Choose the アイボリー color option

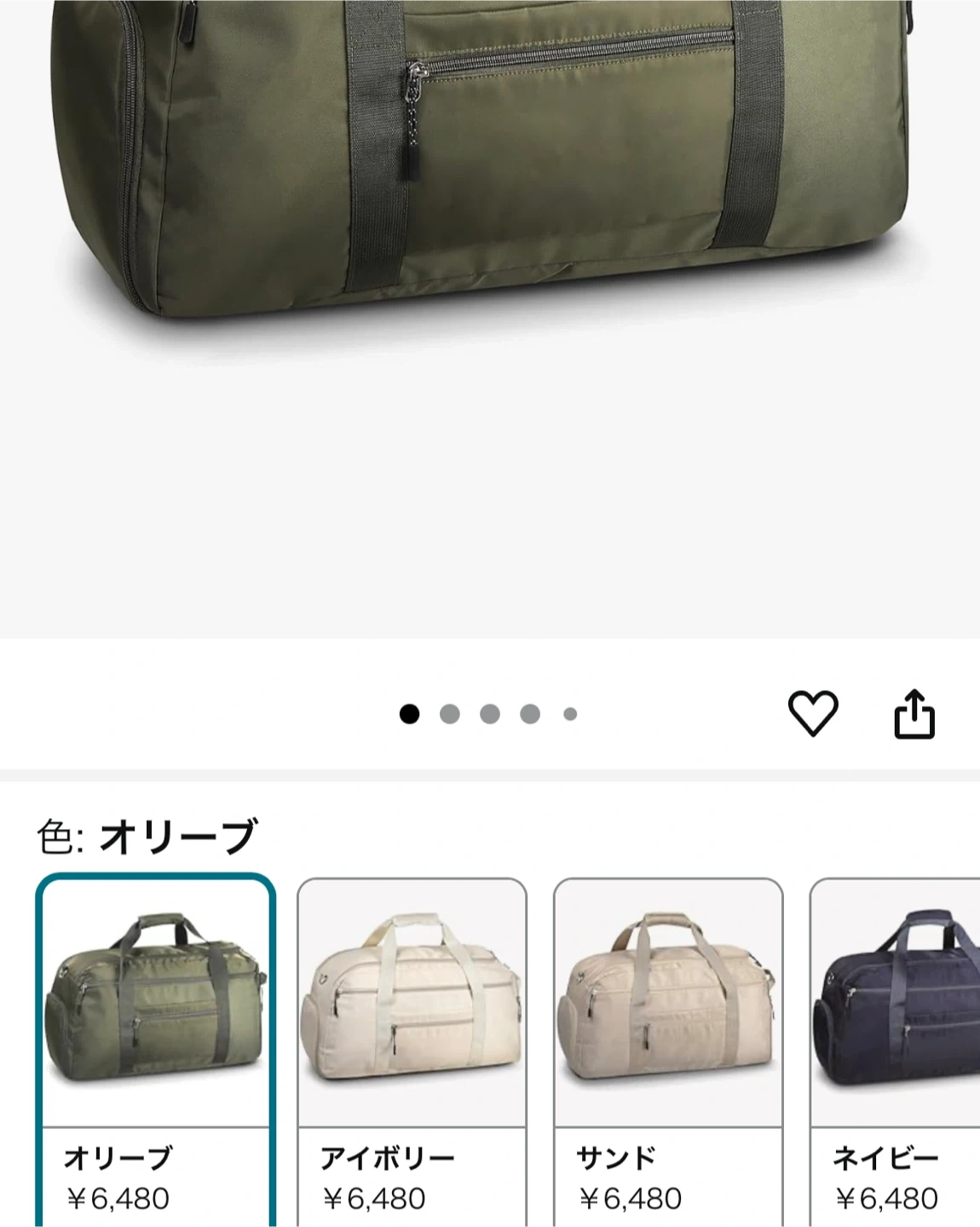412,1048
